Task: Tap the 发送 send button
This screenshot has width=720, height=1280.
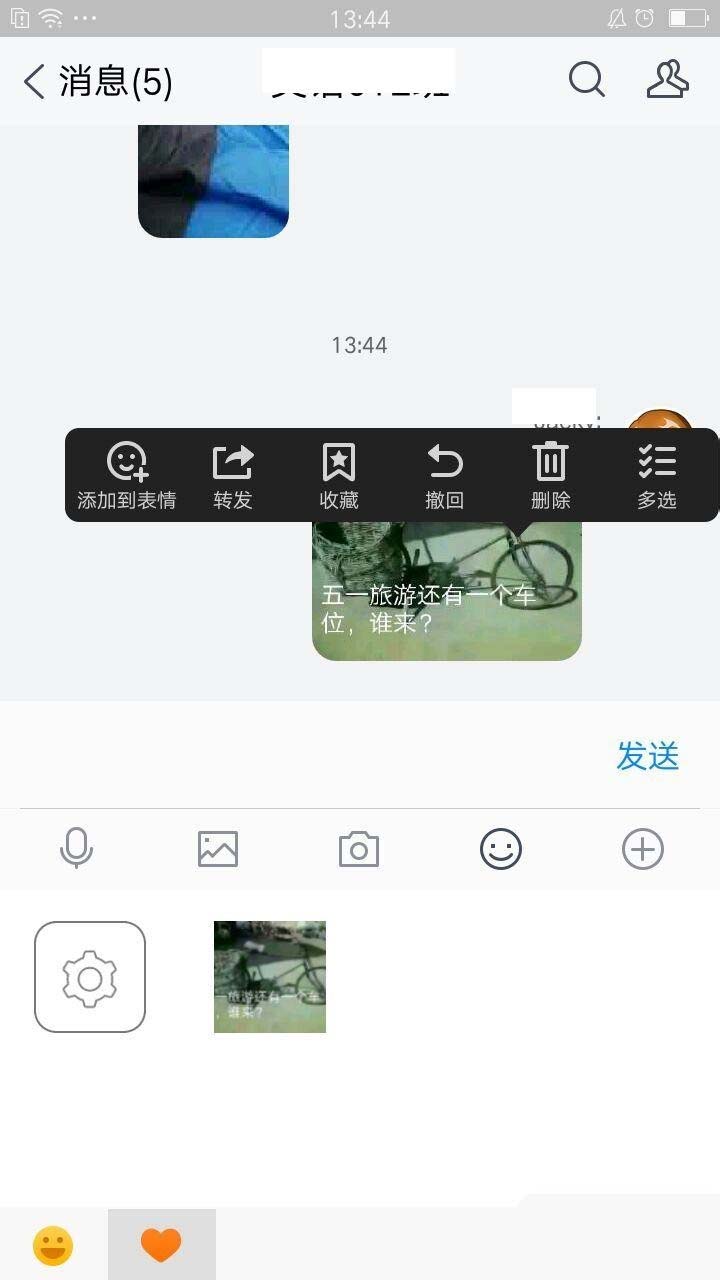Action: (647, 756)
